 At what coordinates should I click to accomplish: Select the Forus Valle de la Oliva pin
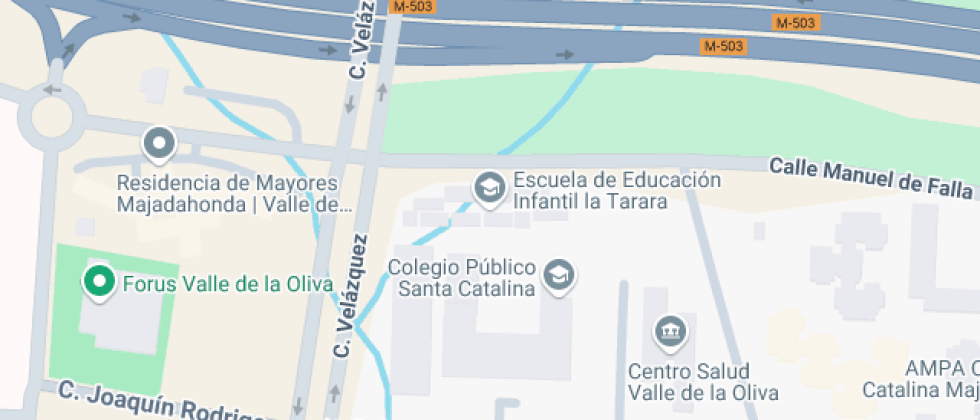pyautogui.click(x=99, y=282)
